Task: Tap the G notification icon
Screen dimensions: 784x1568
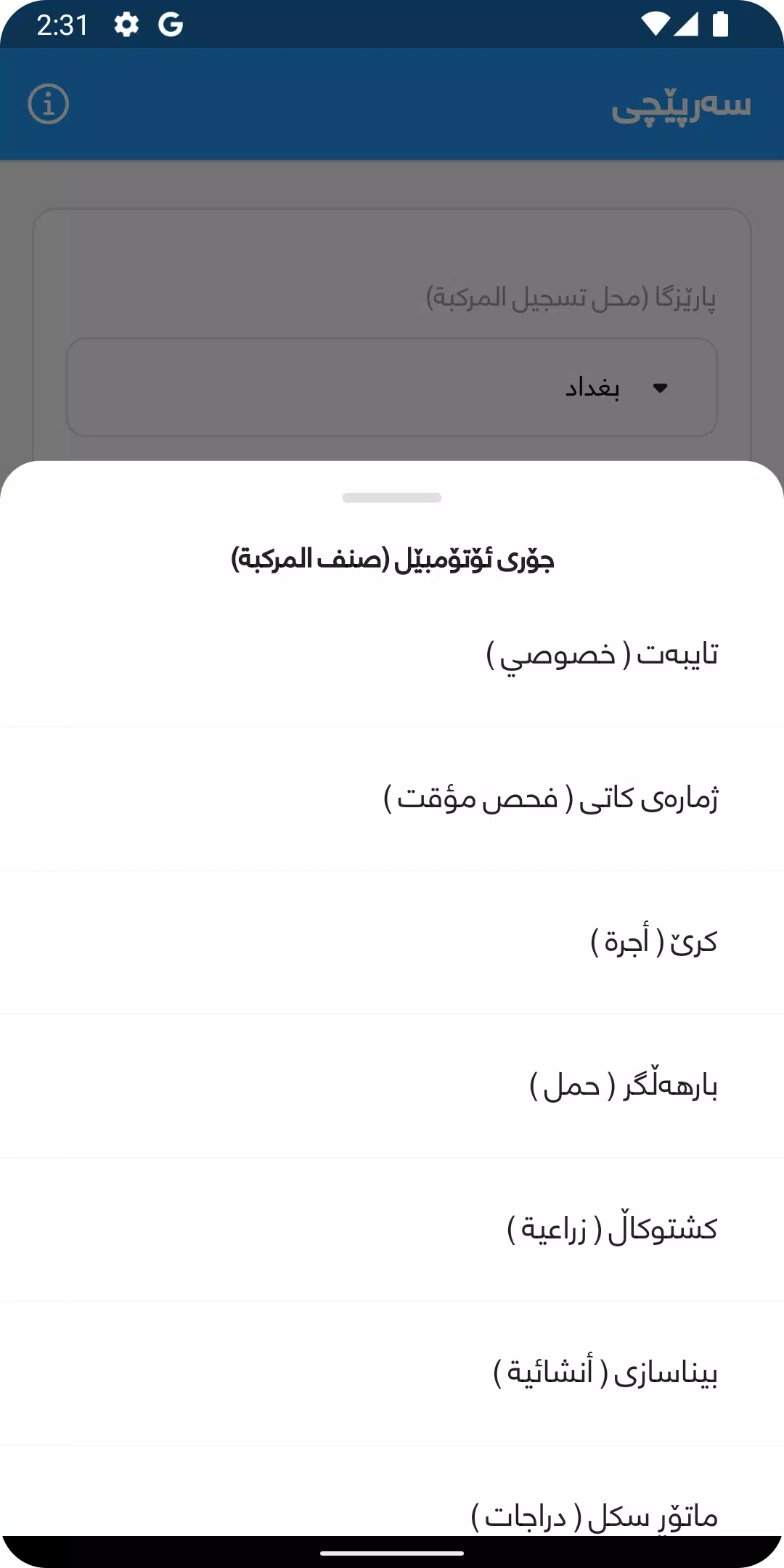Action: coord(172,24)
